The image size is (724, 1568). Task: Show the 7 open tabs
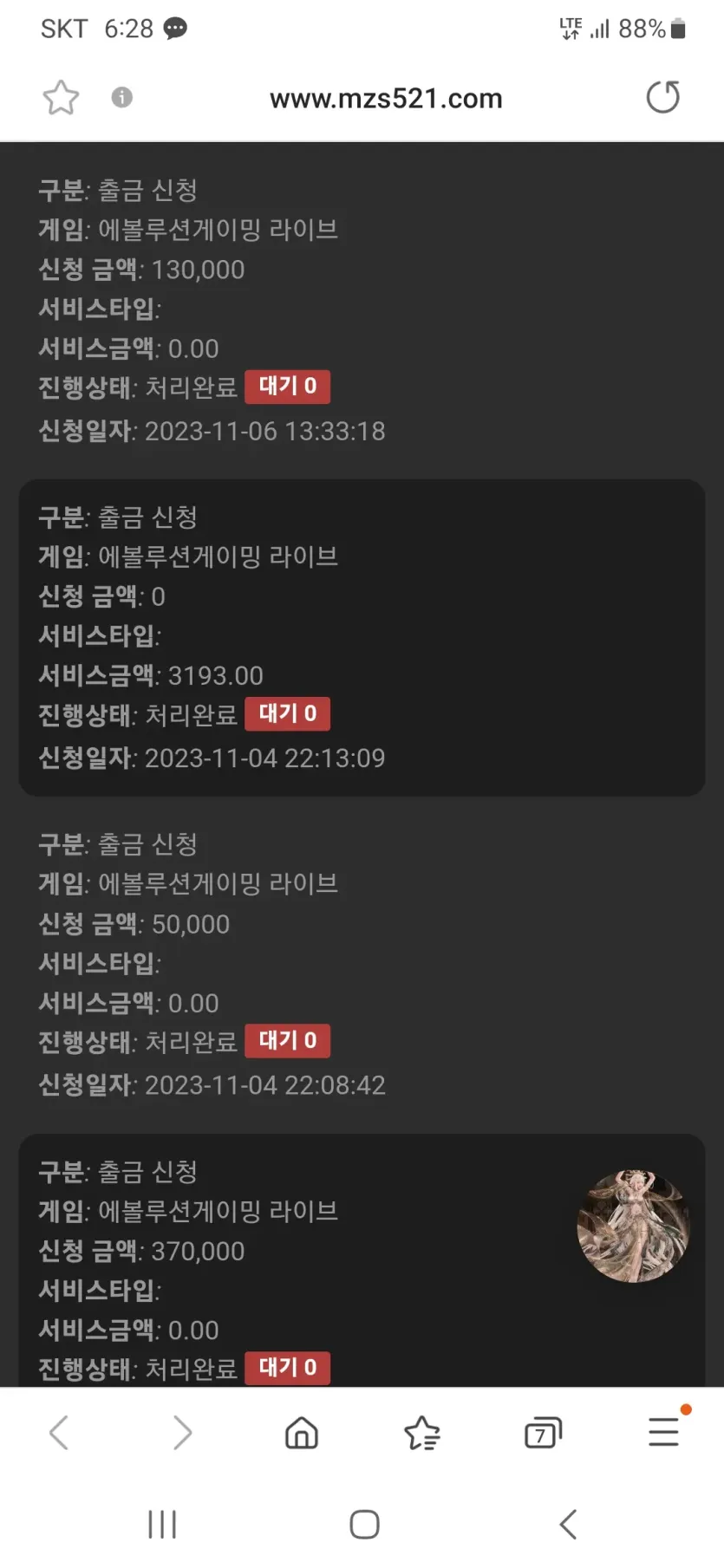point(543,1433)
